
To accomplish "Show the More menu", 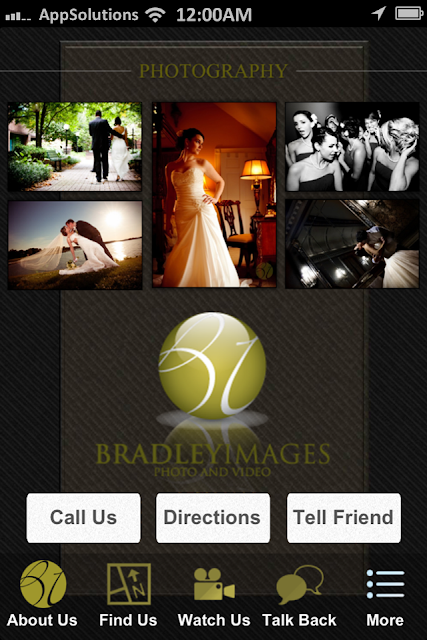I will click(x=385, y=595).
